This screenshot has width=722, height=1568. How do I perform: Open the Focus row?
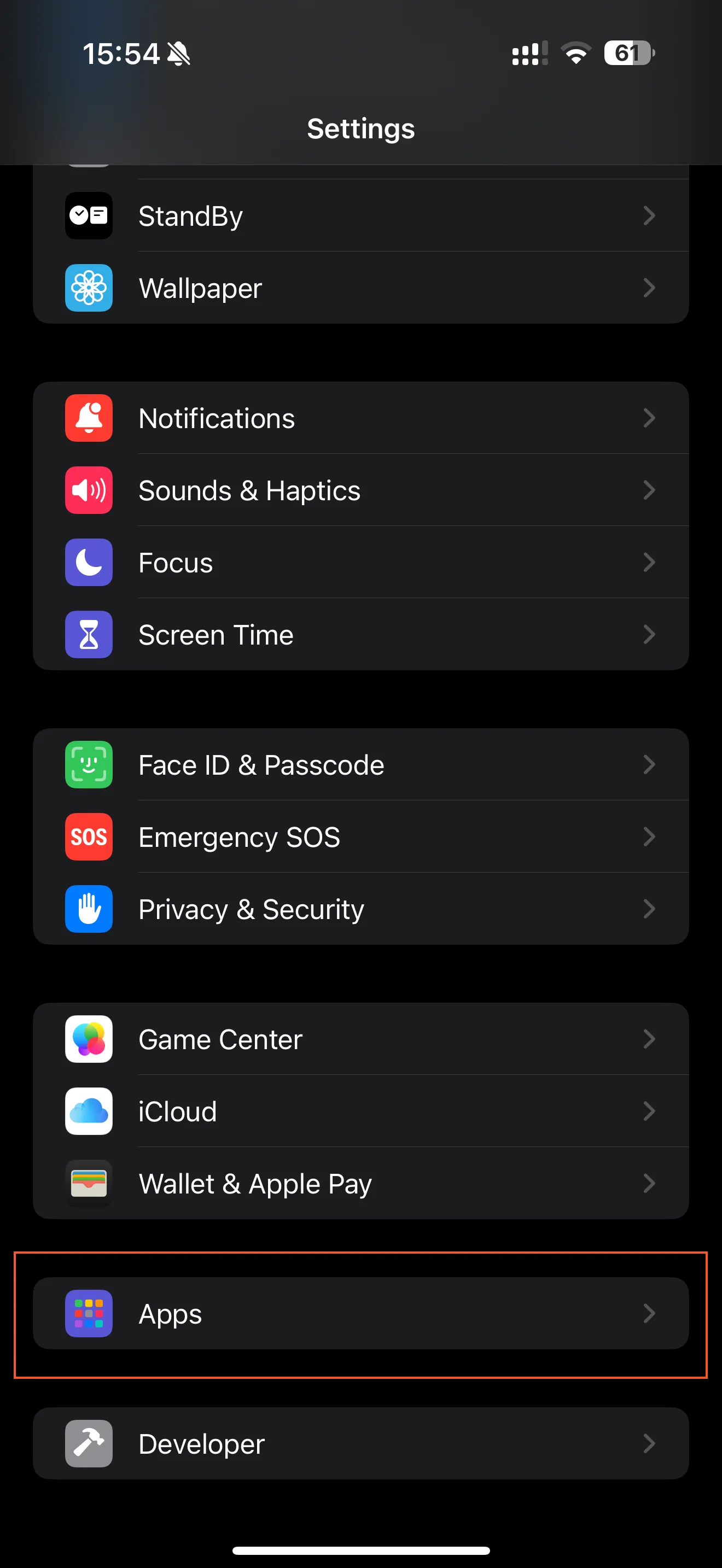(x=360, y=563)
